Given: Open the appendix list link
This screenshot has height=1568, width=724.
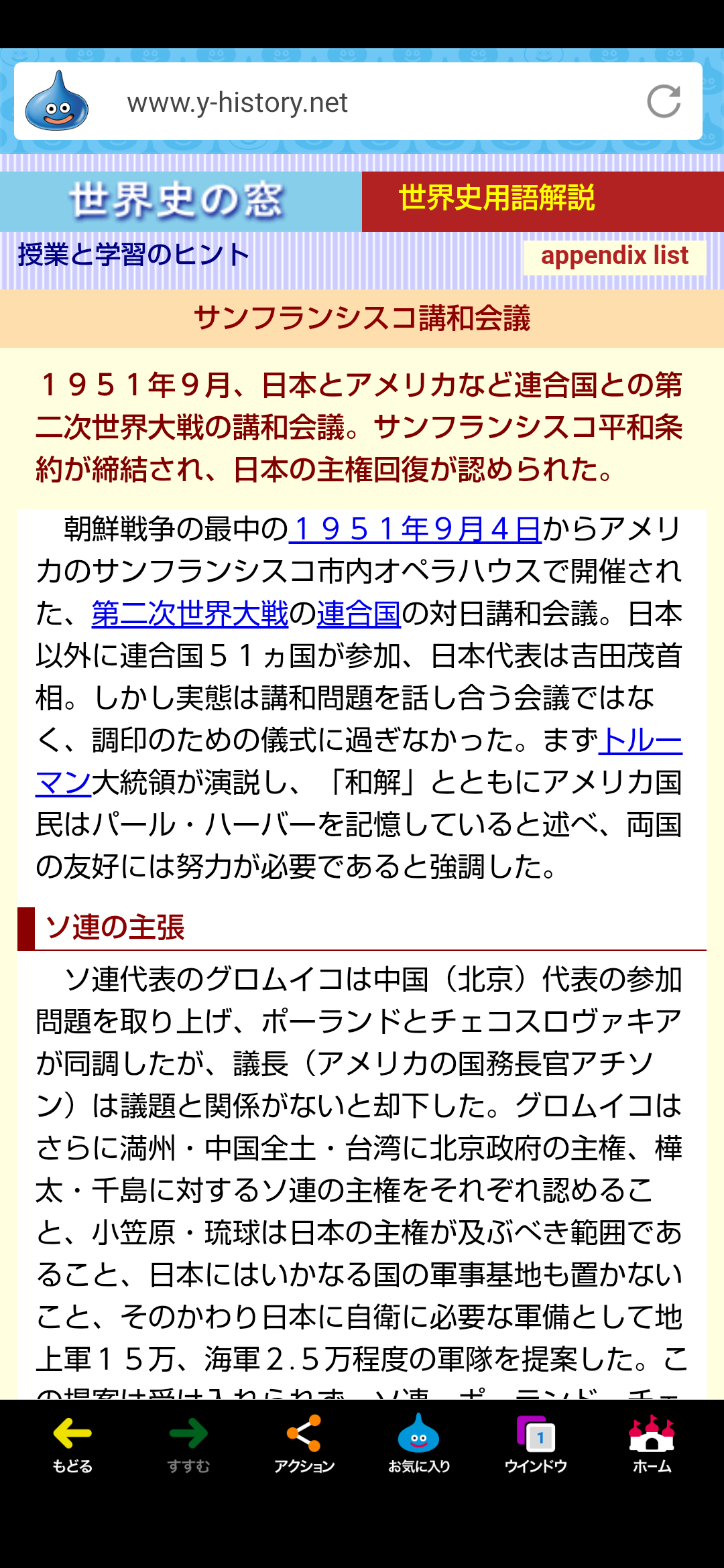Looking at the screenshot, I should [615, 257].
